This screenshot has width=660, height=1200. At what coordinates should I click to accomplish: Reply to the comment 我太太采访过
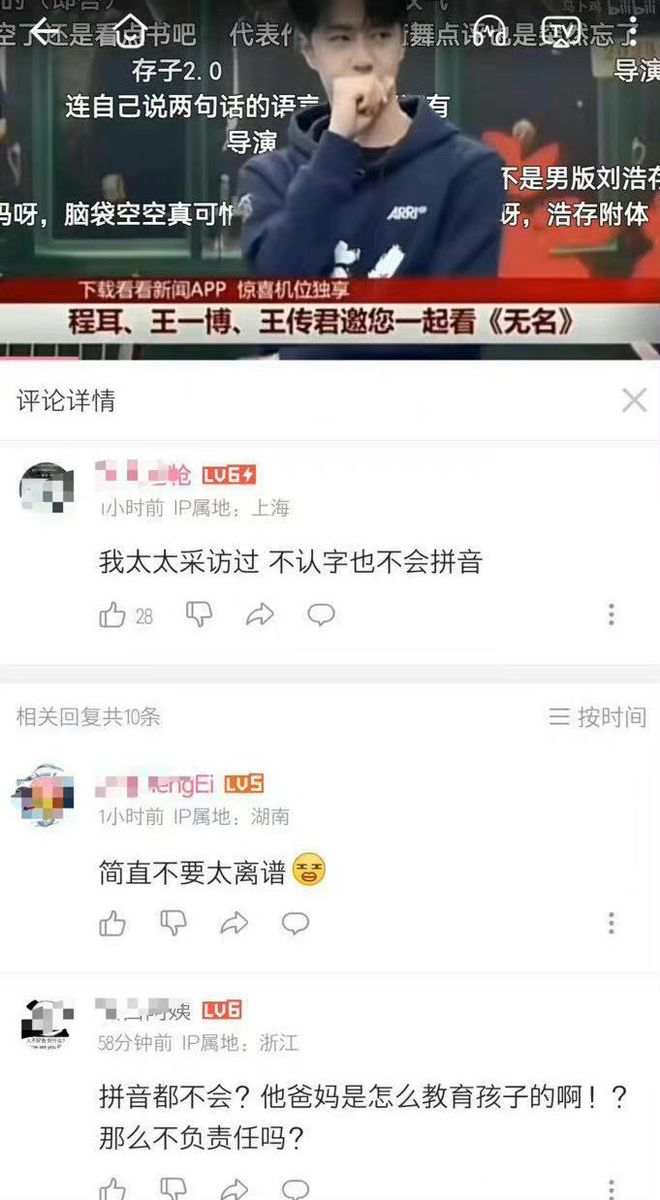click(x=321, y=615)
